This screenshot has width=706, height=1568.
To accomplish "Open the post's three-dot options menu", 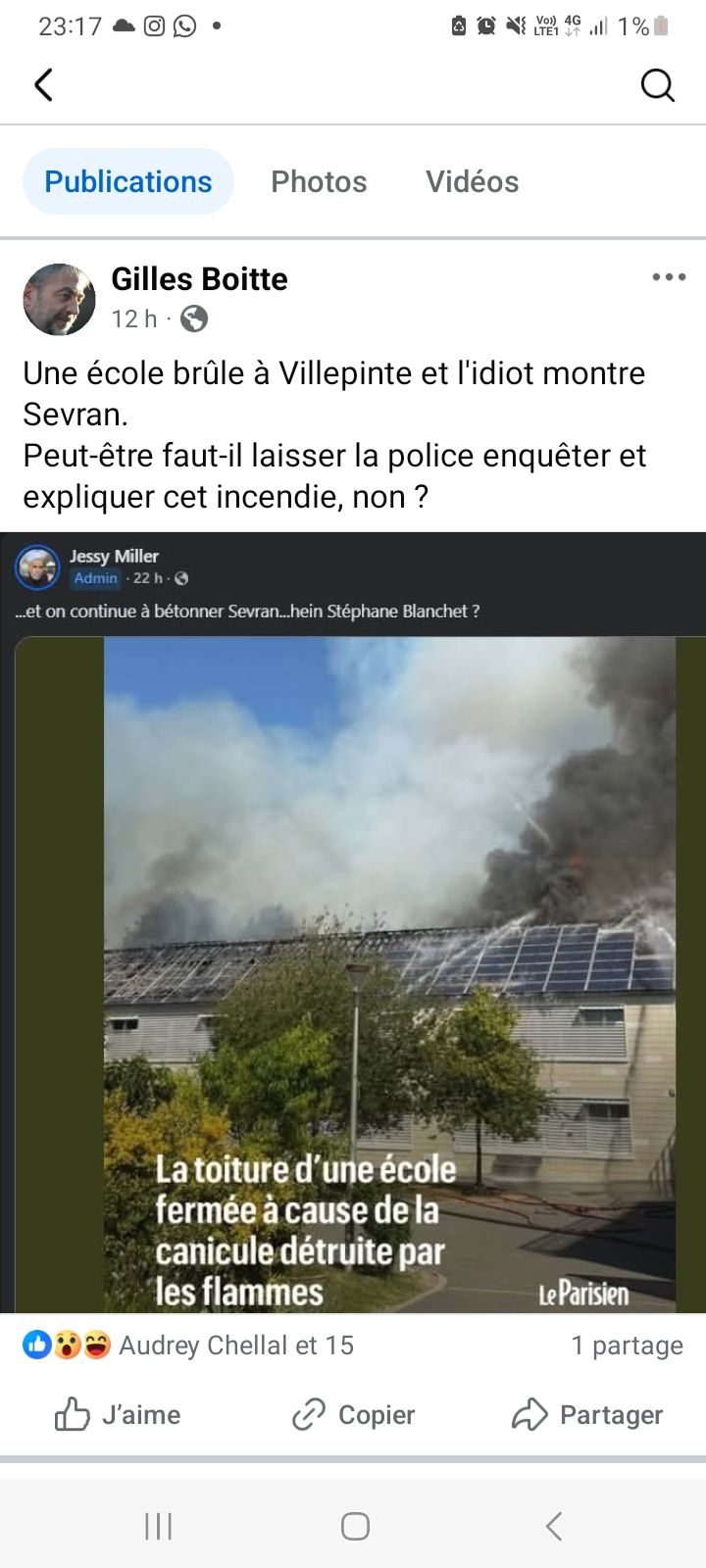I will click(669, 277).
